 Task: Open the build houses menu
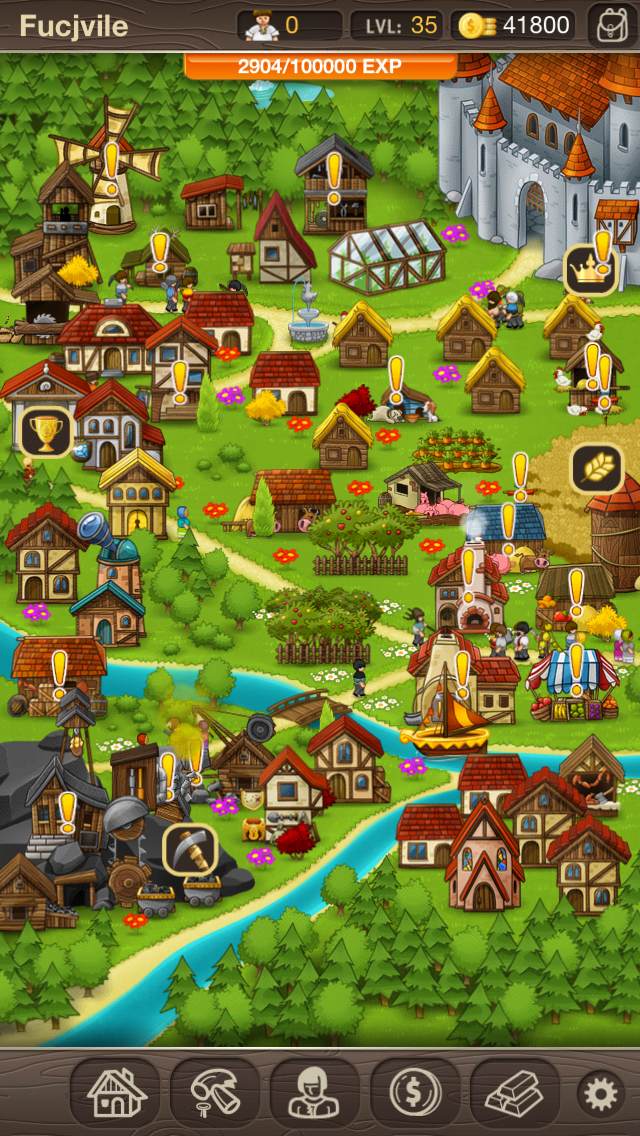pyautogui.click(x=114, y=1093)
